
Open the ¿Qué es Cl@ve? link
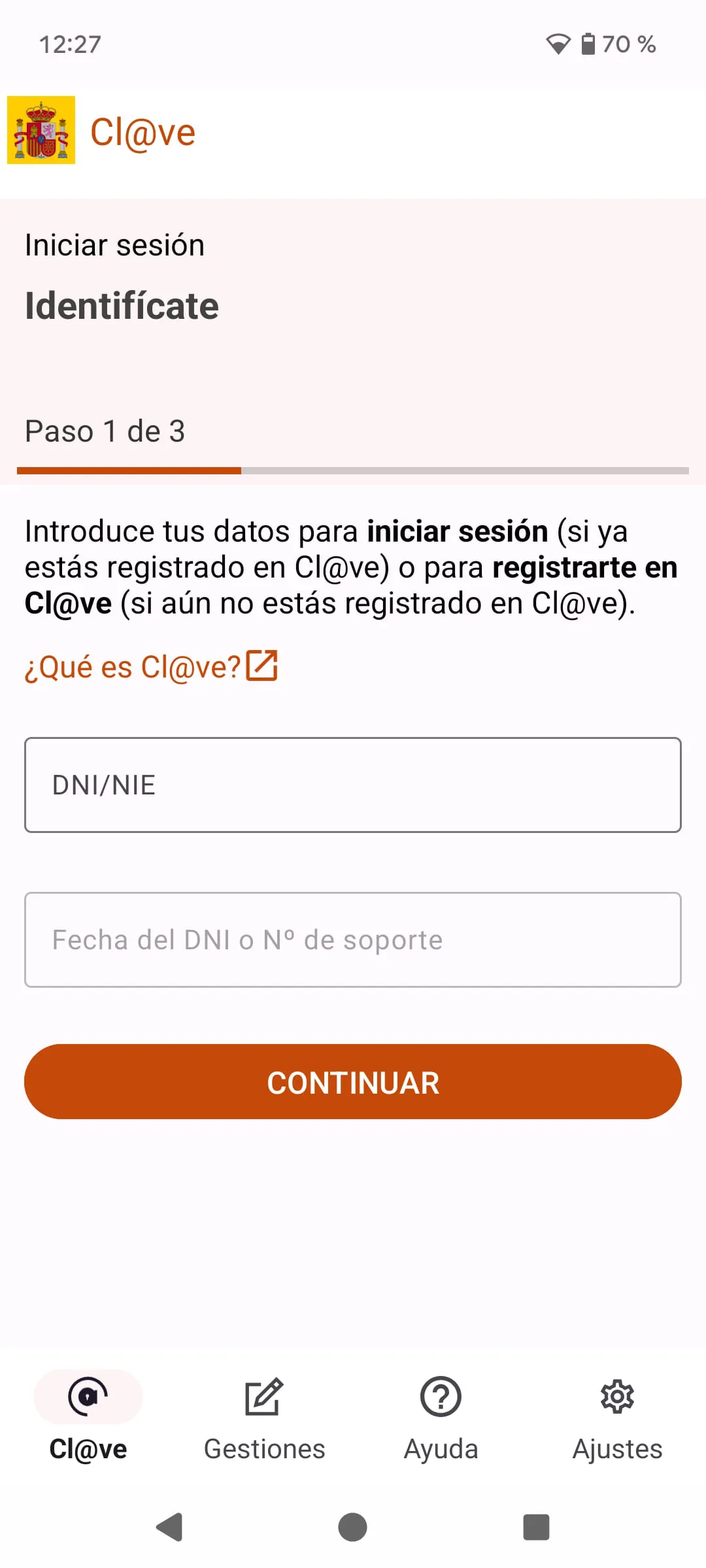131,666
